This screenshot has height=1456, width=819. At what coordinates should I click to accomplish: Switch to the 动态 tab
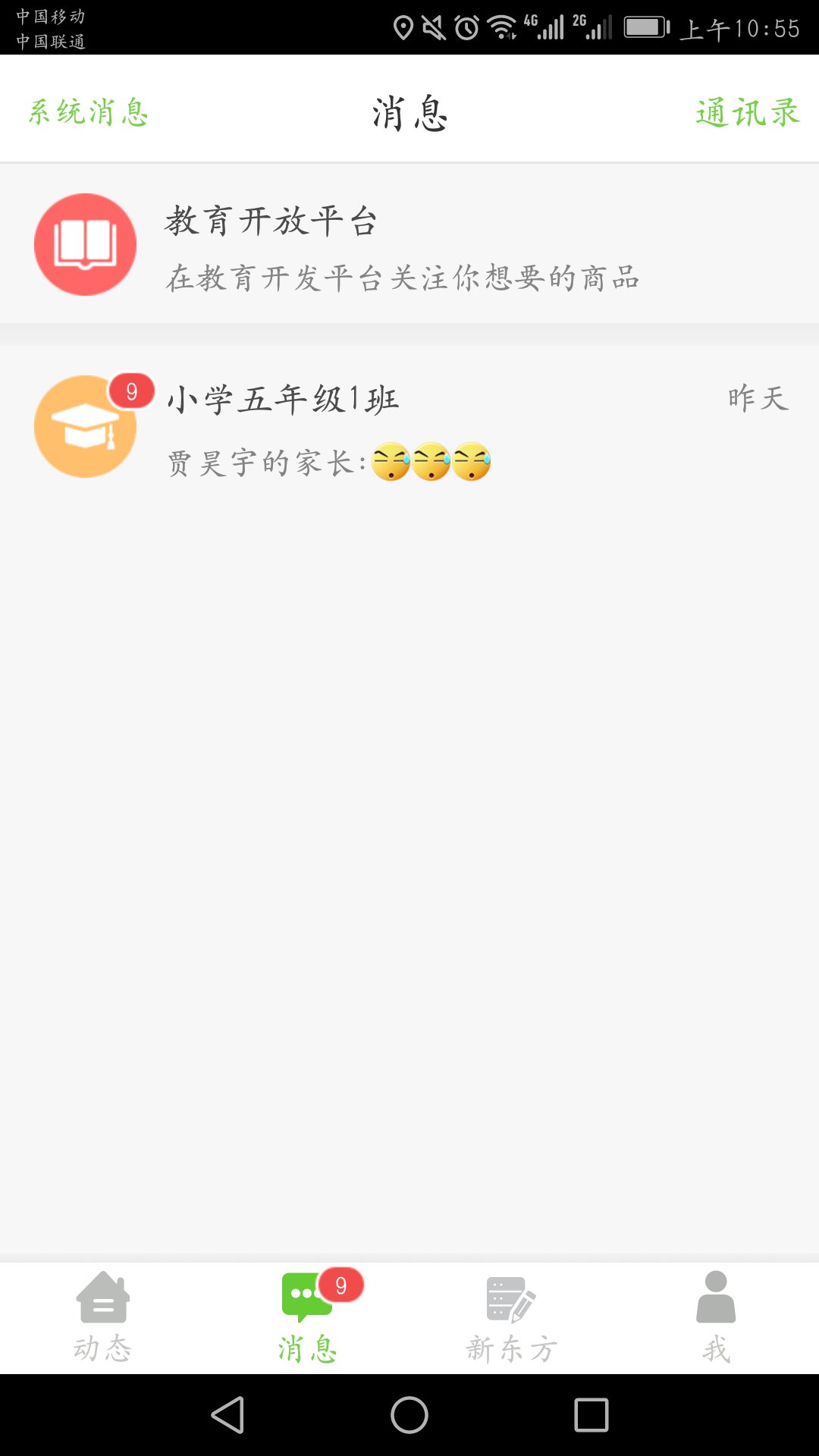(102, 1318)
